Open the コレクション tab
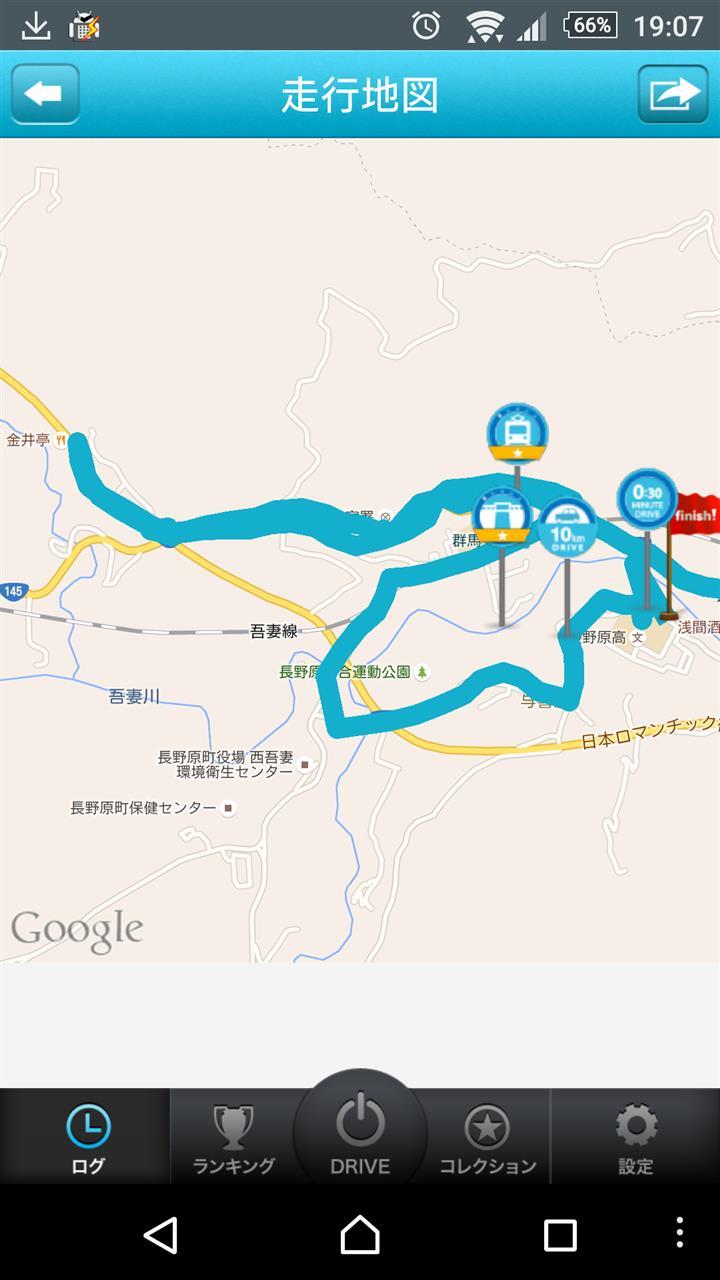Viewport: 720px width, 1280px height. click(x=487, y=1137)
